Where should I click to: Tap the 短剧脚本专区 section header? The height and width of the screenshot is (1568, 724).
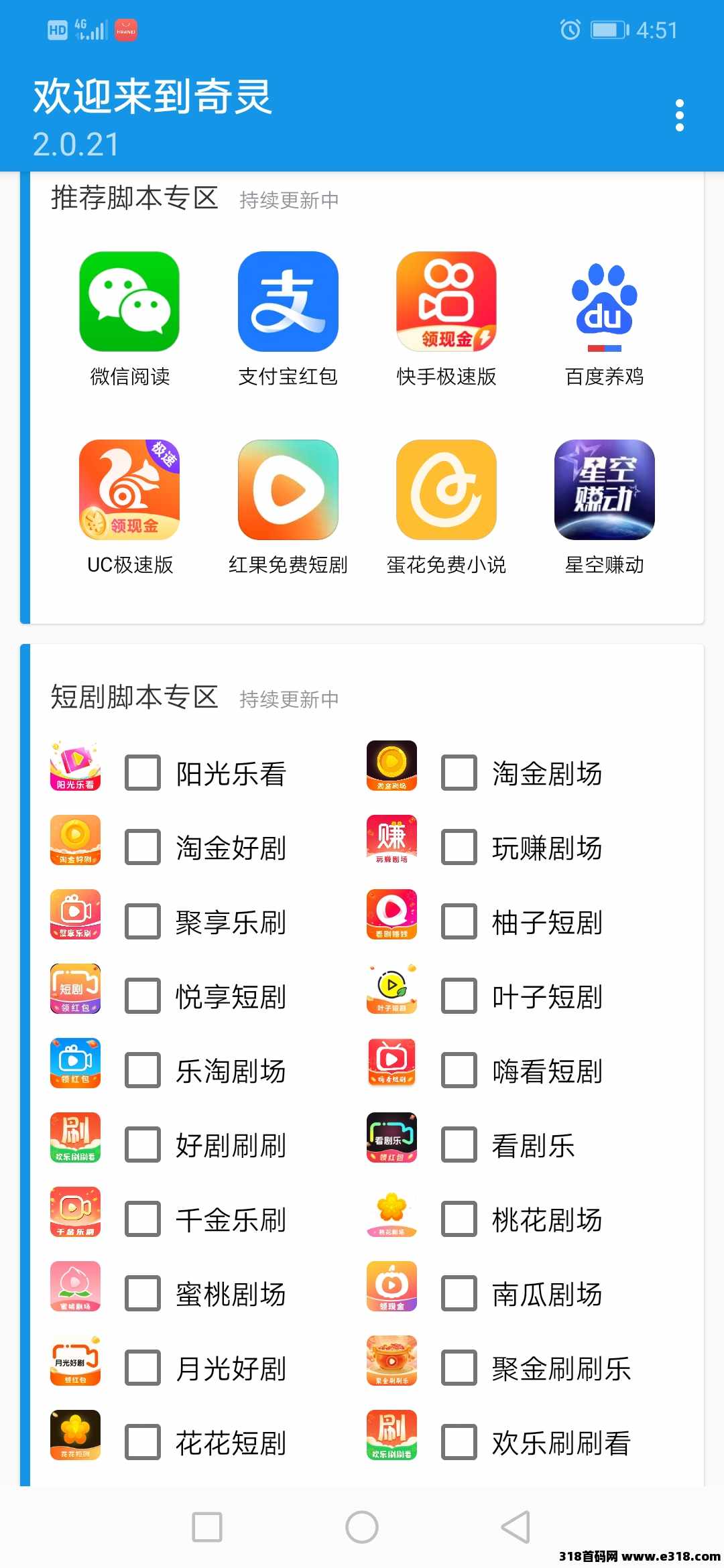click(x=134, y=697)
